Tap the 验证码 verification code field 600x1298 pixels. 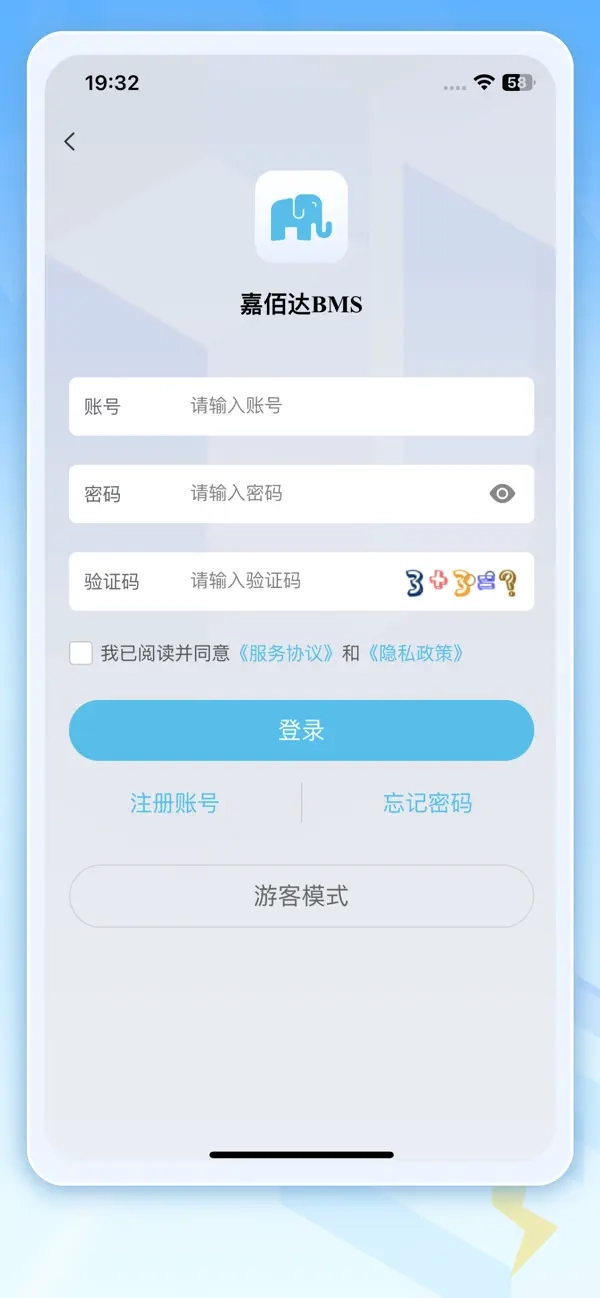pos(290,581)
